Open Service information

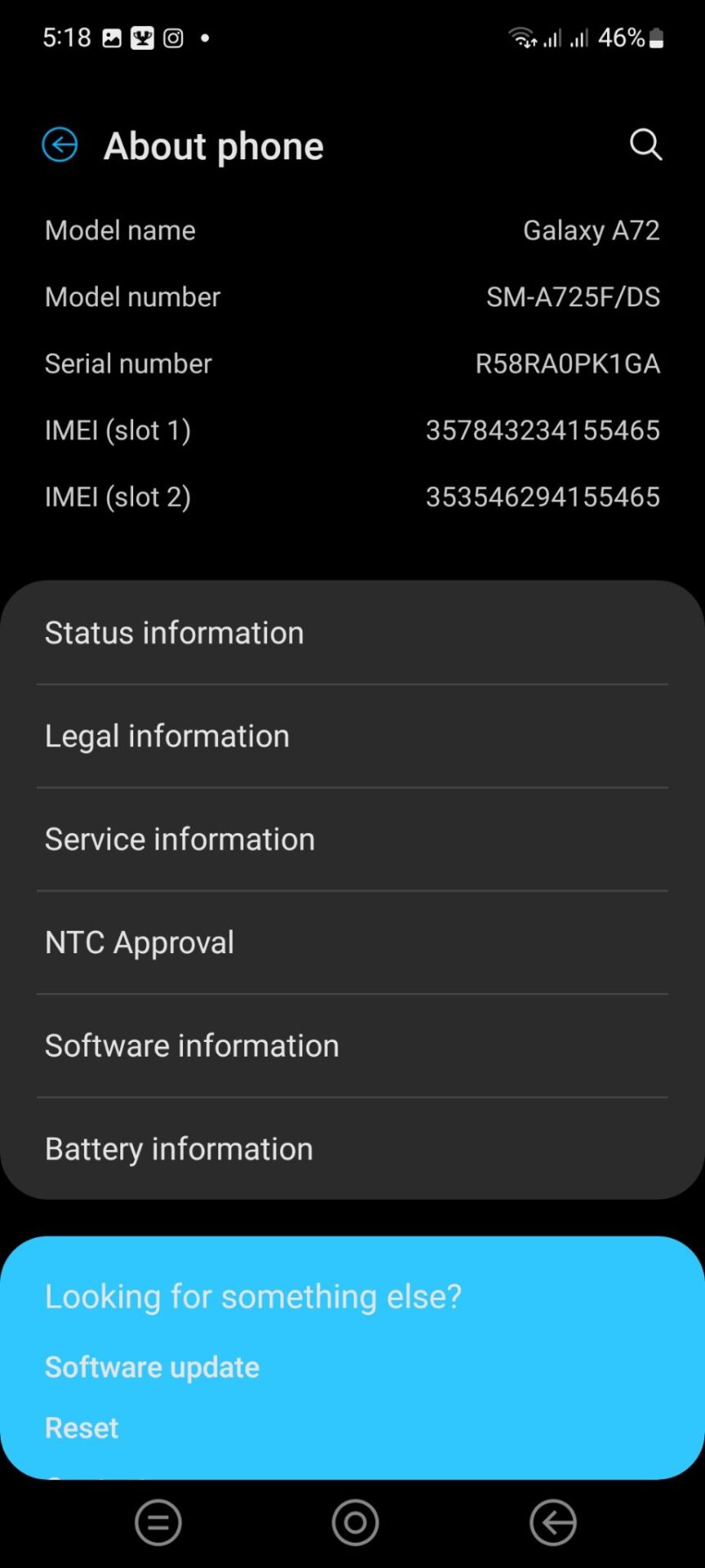180,840
